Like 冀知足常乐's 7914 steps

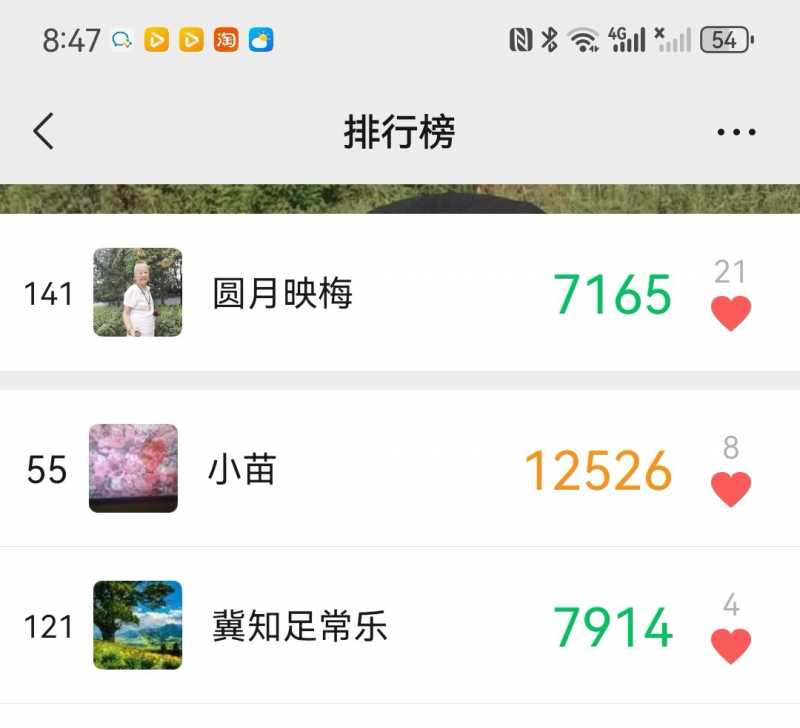tap(731, 646)
